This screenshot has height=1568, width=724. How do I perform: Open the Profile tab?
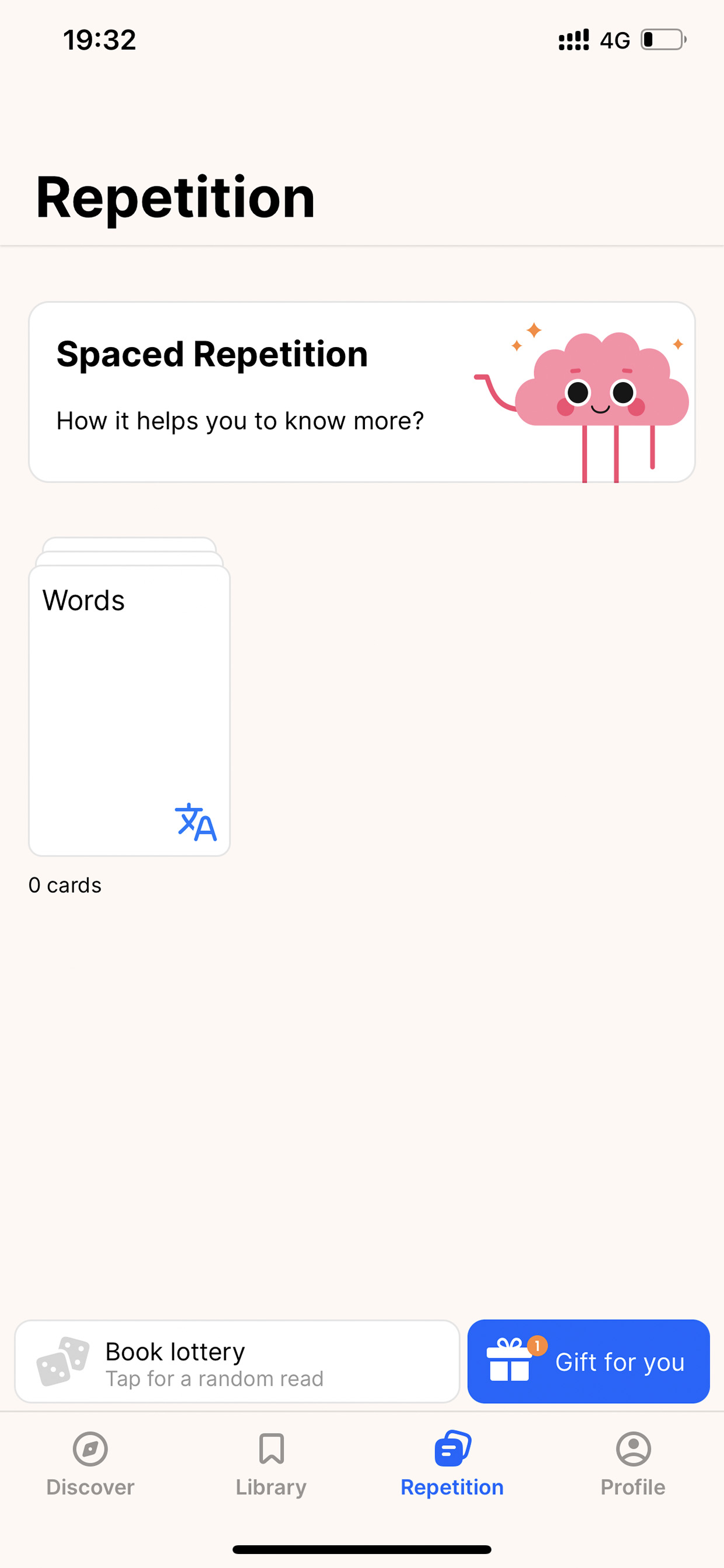click(x=633, y=1464)
